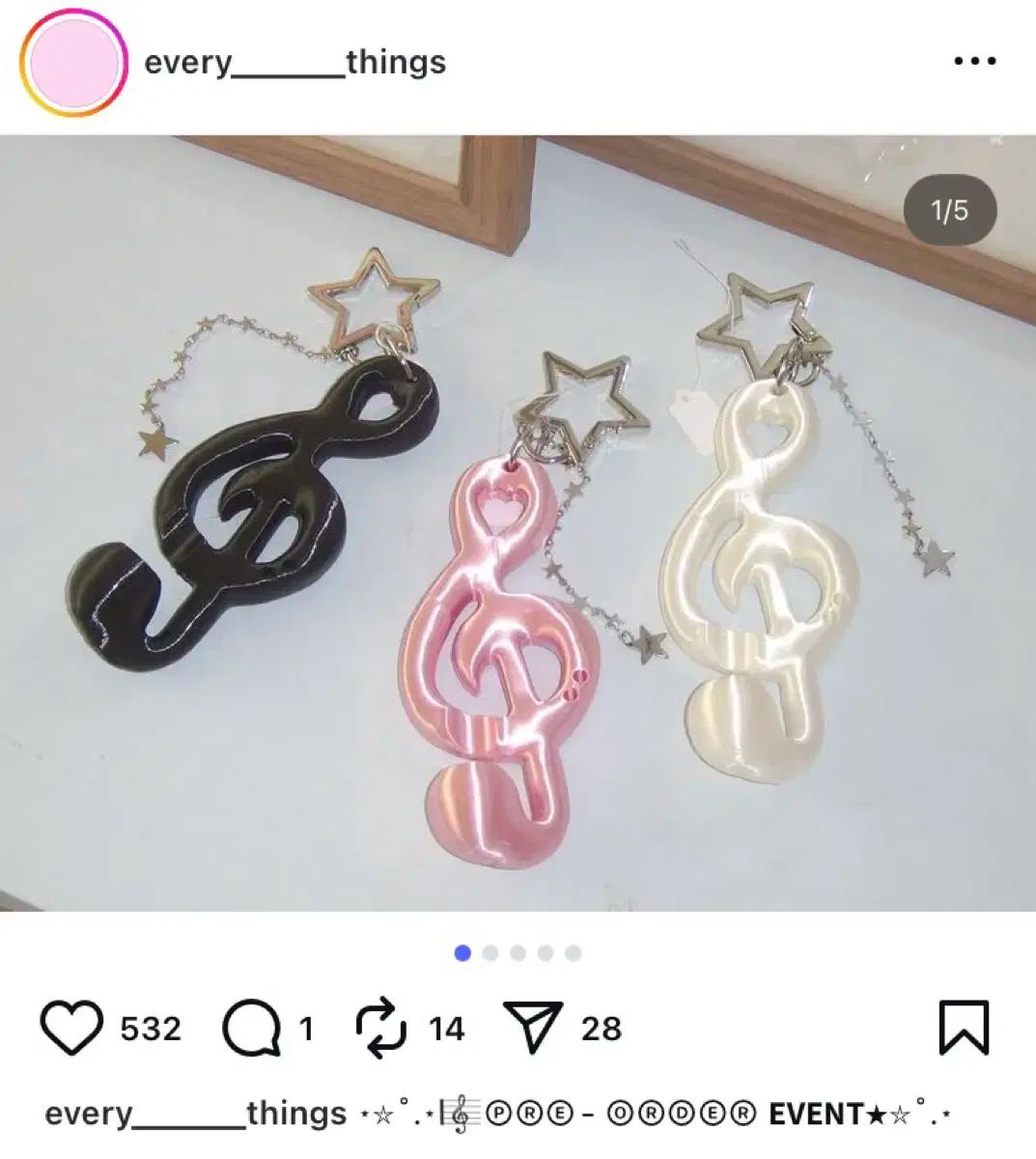
Task: Like this post with the heart
Action: [x=72, y=1028]
